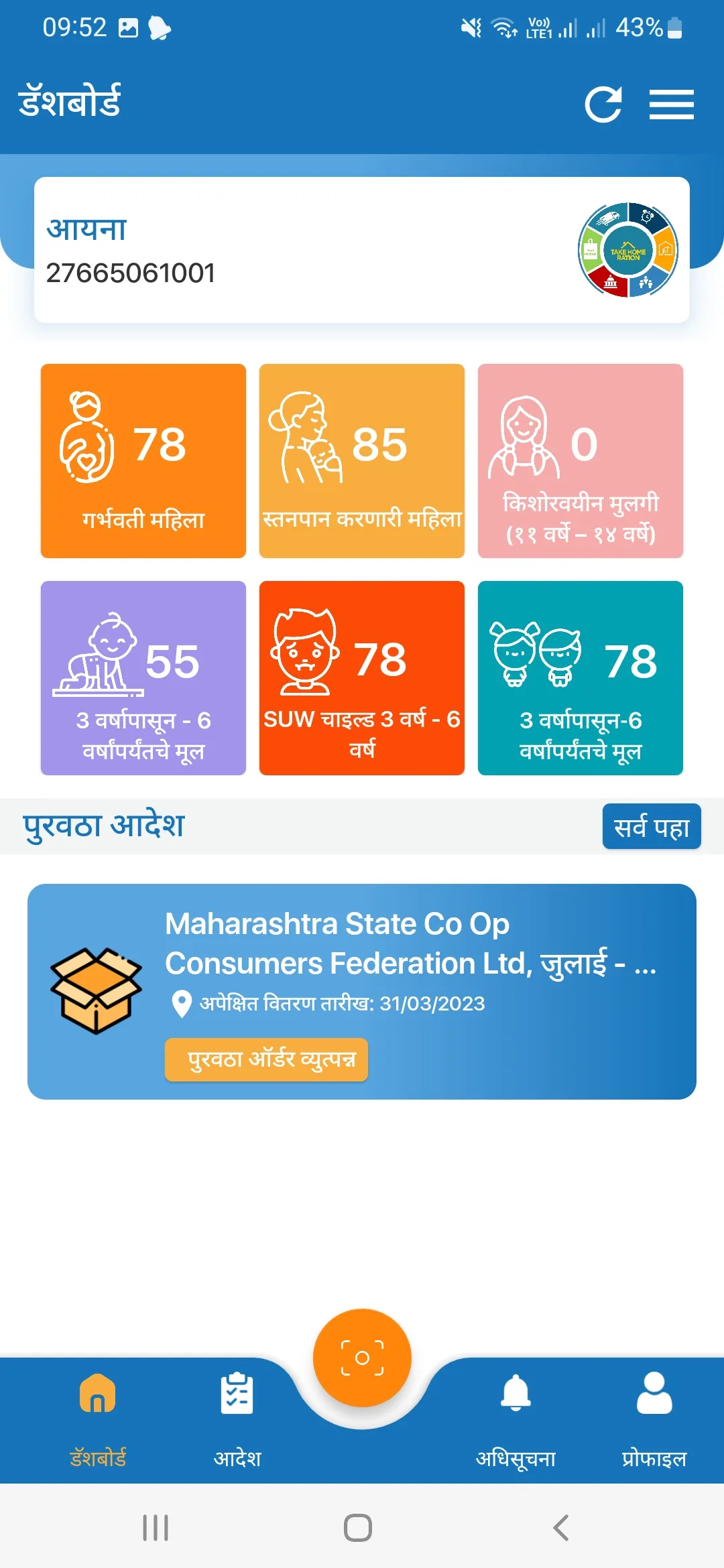Open the किशोरवयीन मुलगी card

pos(581,461)
